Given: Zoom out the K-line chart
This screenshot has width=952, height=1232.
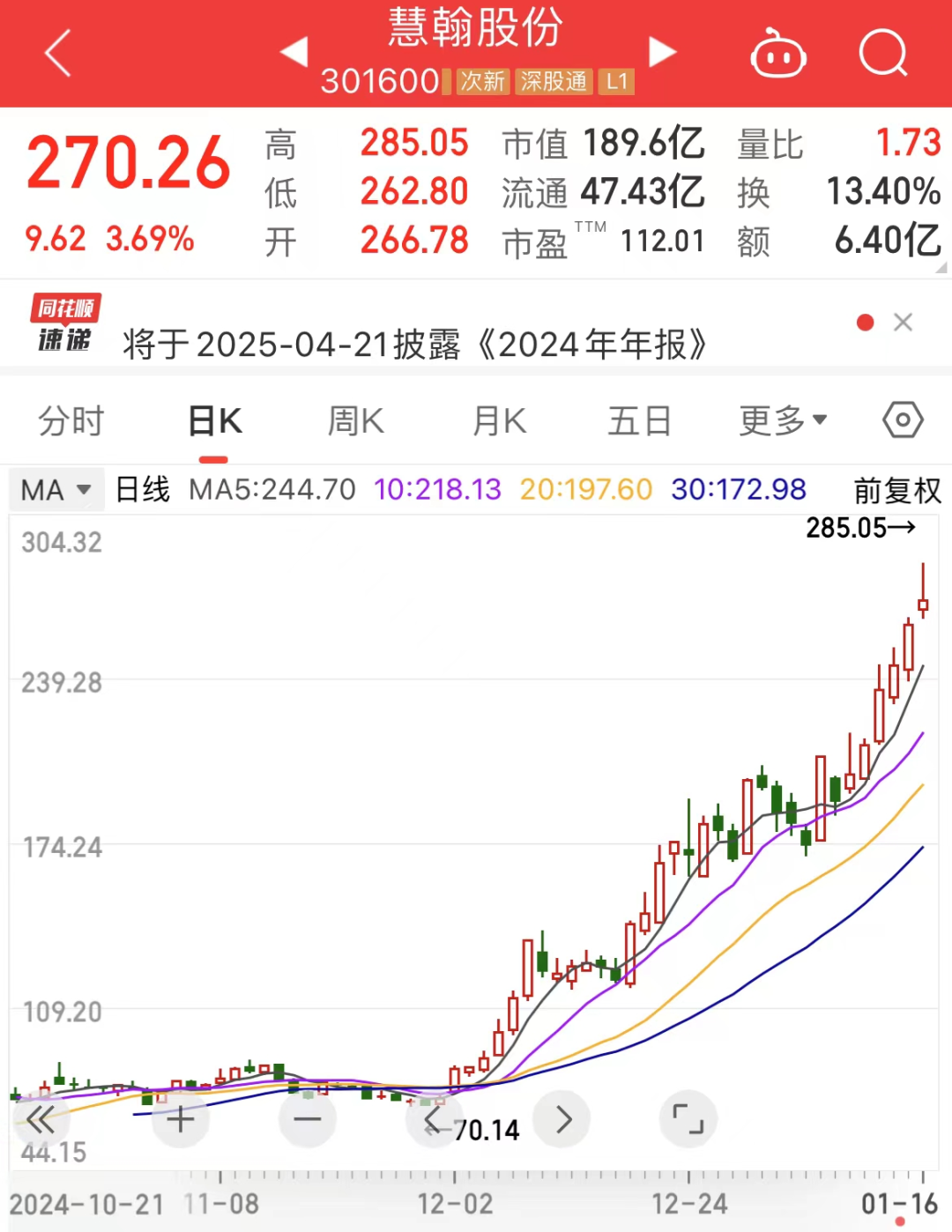Looking at the screenshot, I should pyautogui.click(x=308, y=1120).
